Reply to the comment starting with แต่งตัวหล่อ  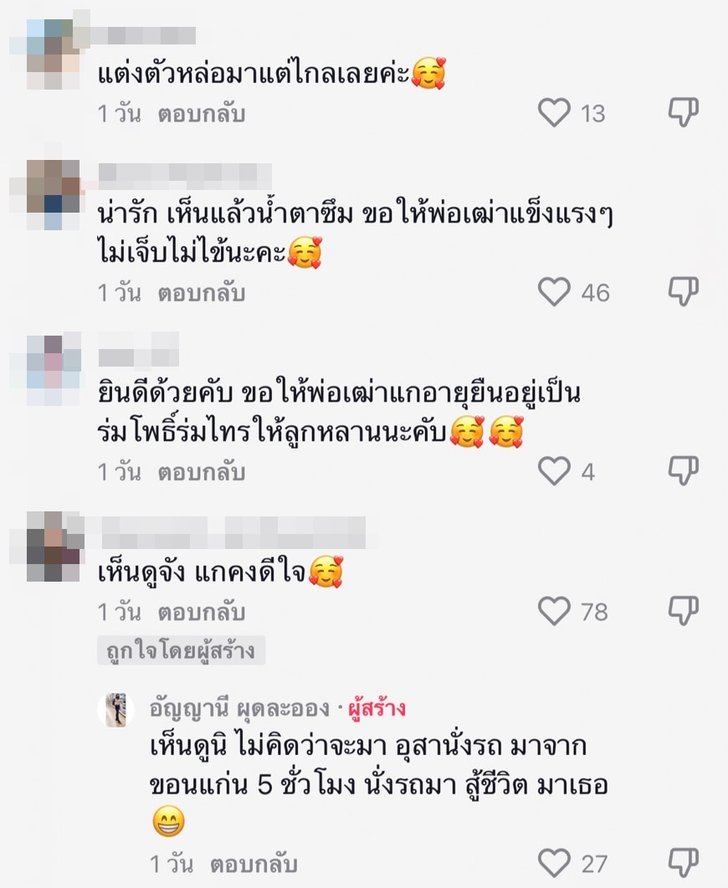click(201, 114)
